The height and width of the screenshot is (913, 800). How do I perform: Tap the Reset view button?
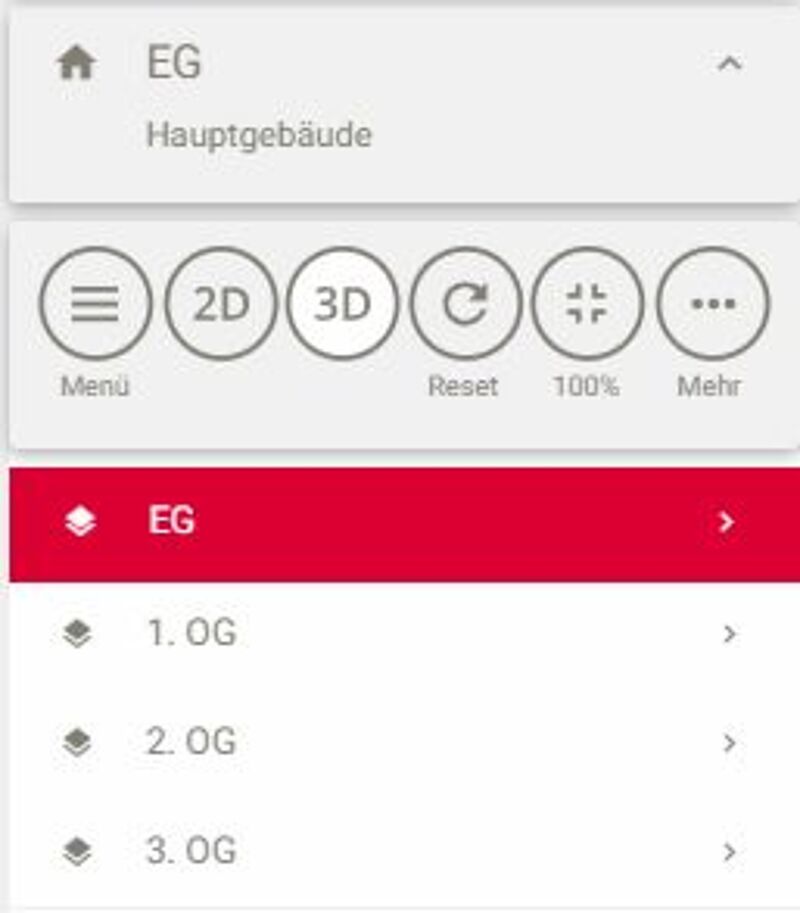point(465,304)
